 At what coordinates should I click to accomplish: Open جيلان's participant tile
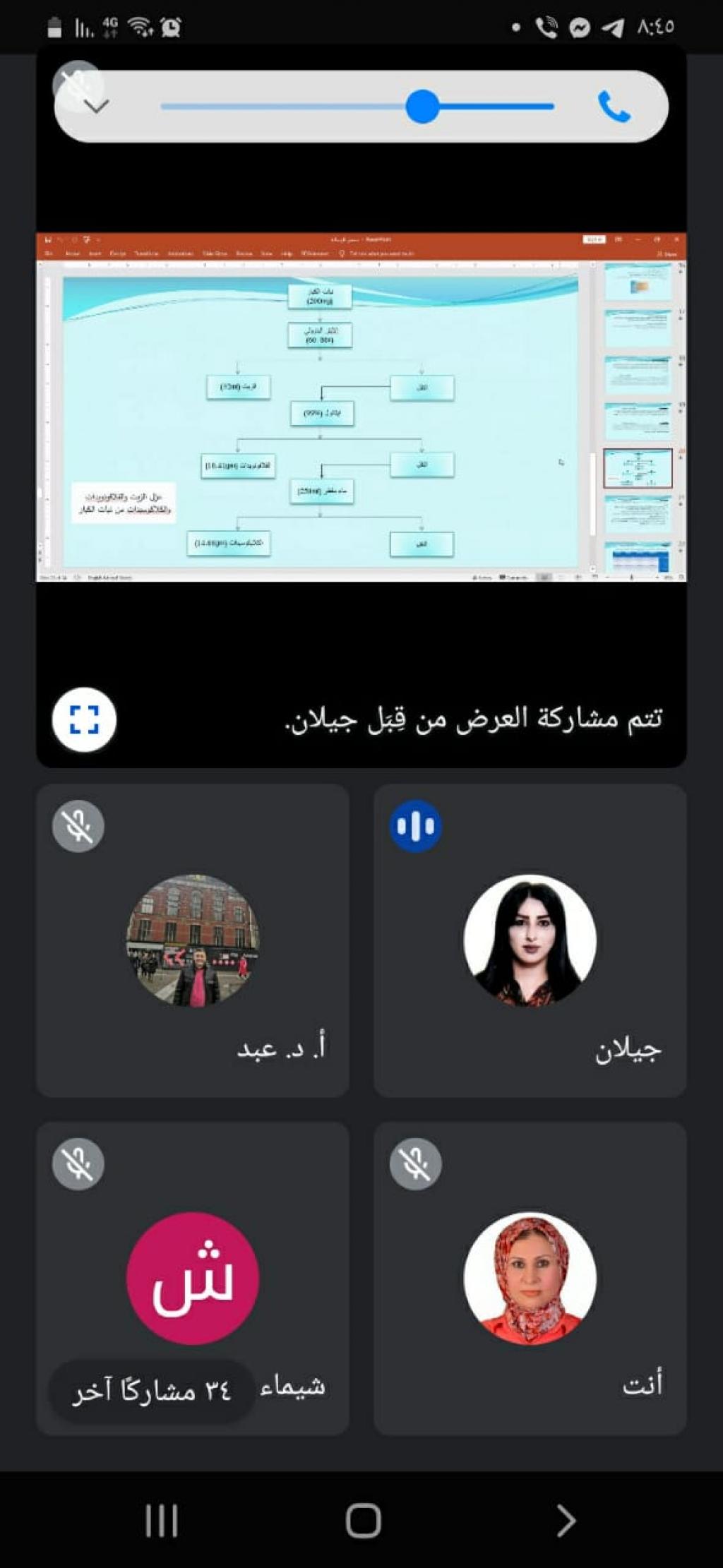point(530,940)
